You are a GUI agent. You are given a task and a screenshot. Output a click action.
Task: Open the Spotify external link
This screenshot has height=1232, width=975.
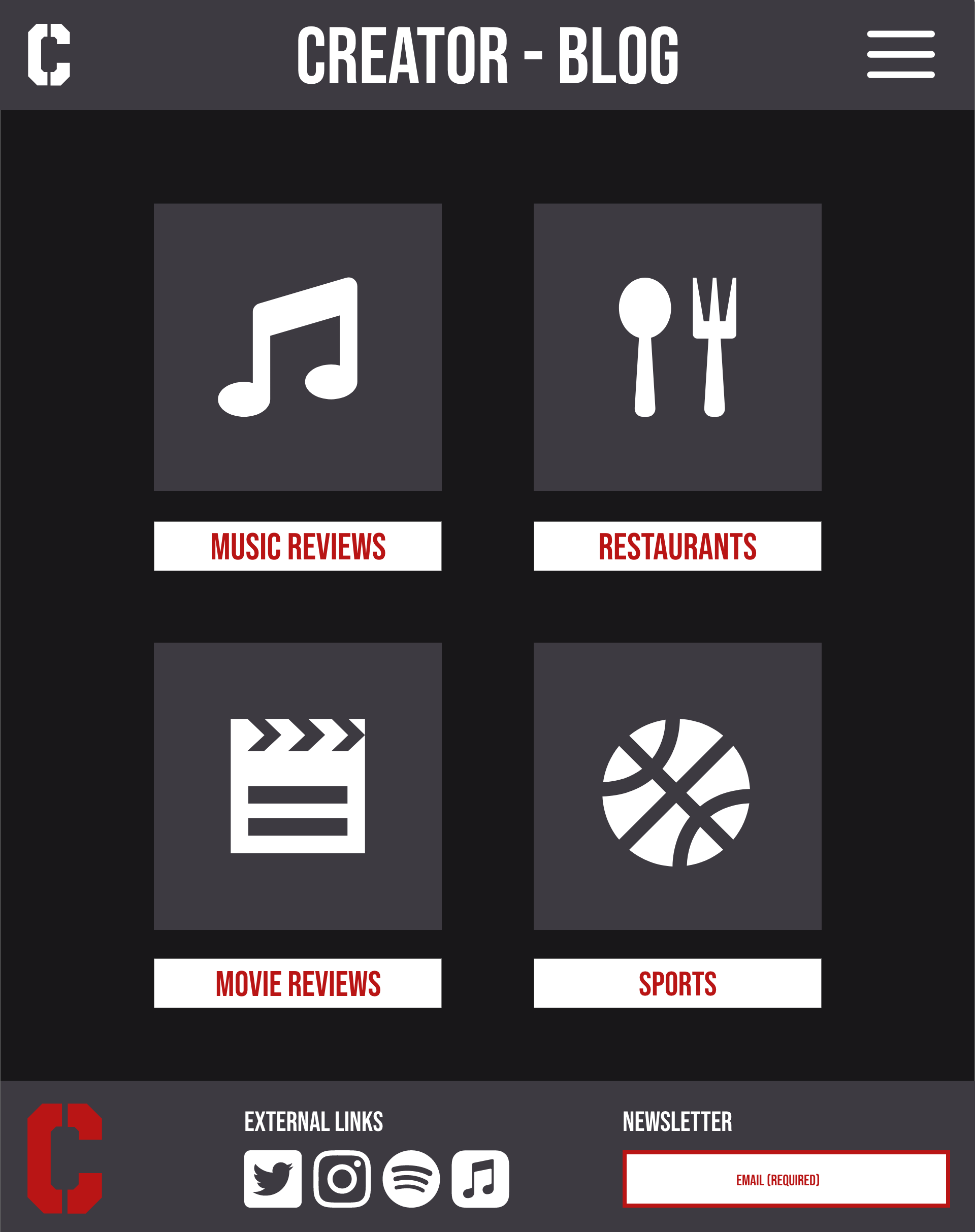(411, 1179)
